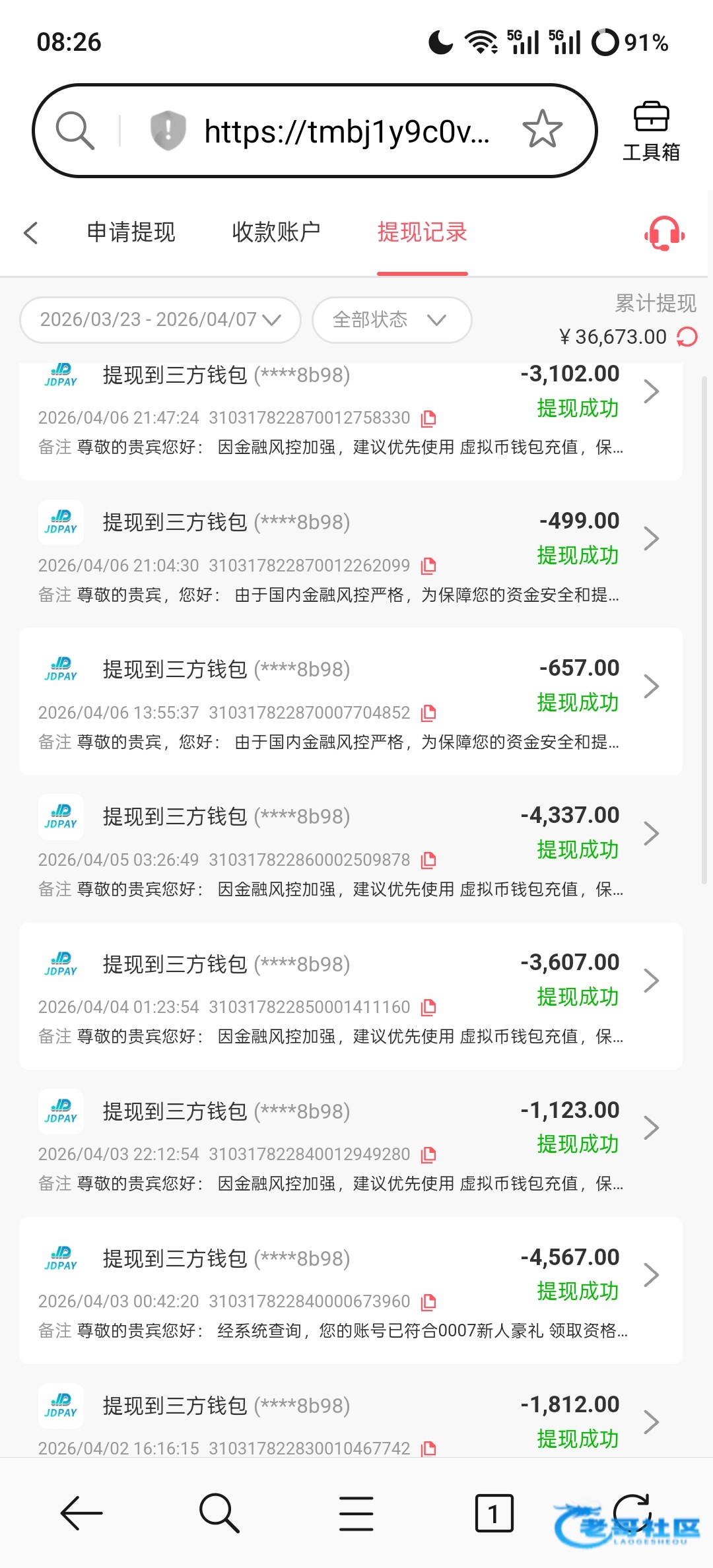
Task: Switch to the 申请提现 tab
Action: coord(131,232)
